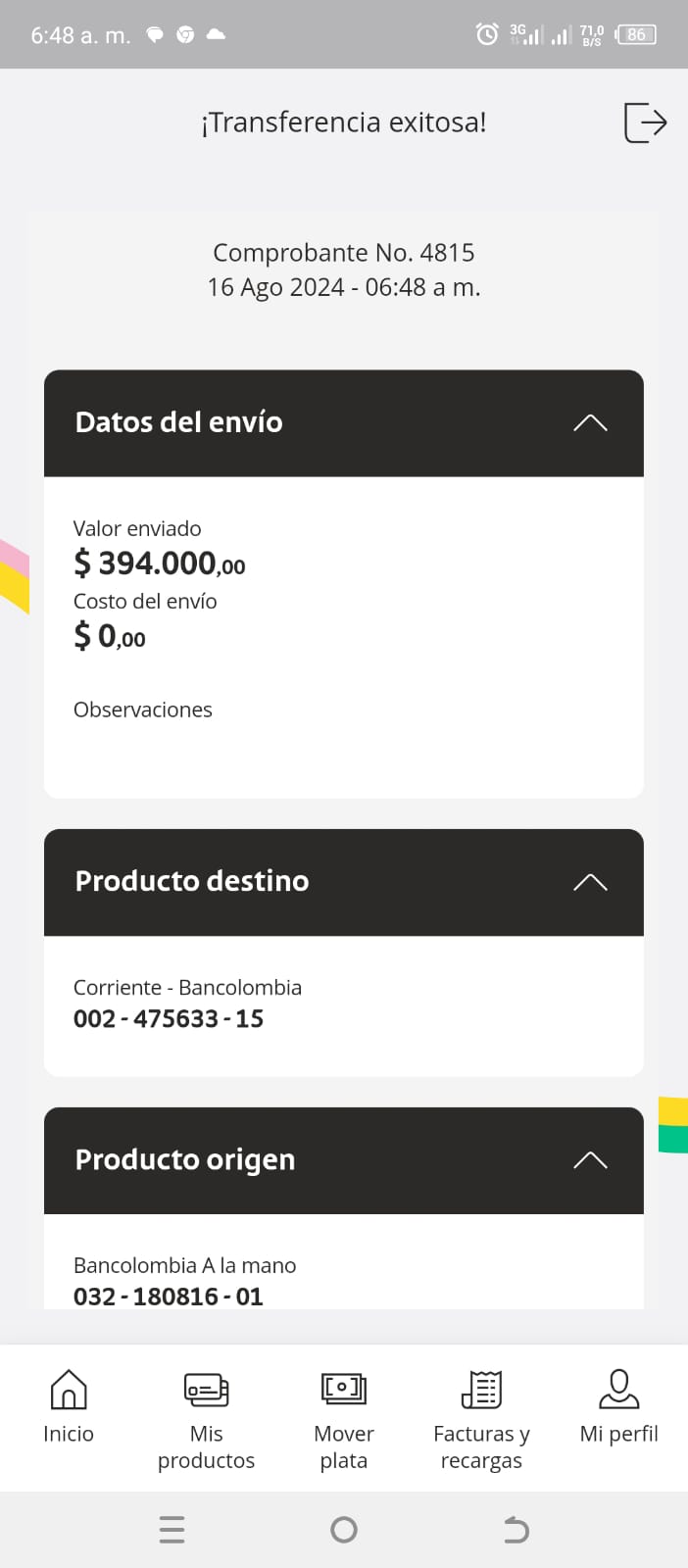
Task: Tap the system back button
Action: [516, 1530]
